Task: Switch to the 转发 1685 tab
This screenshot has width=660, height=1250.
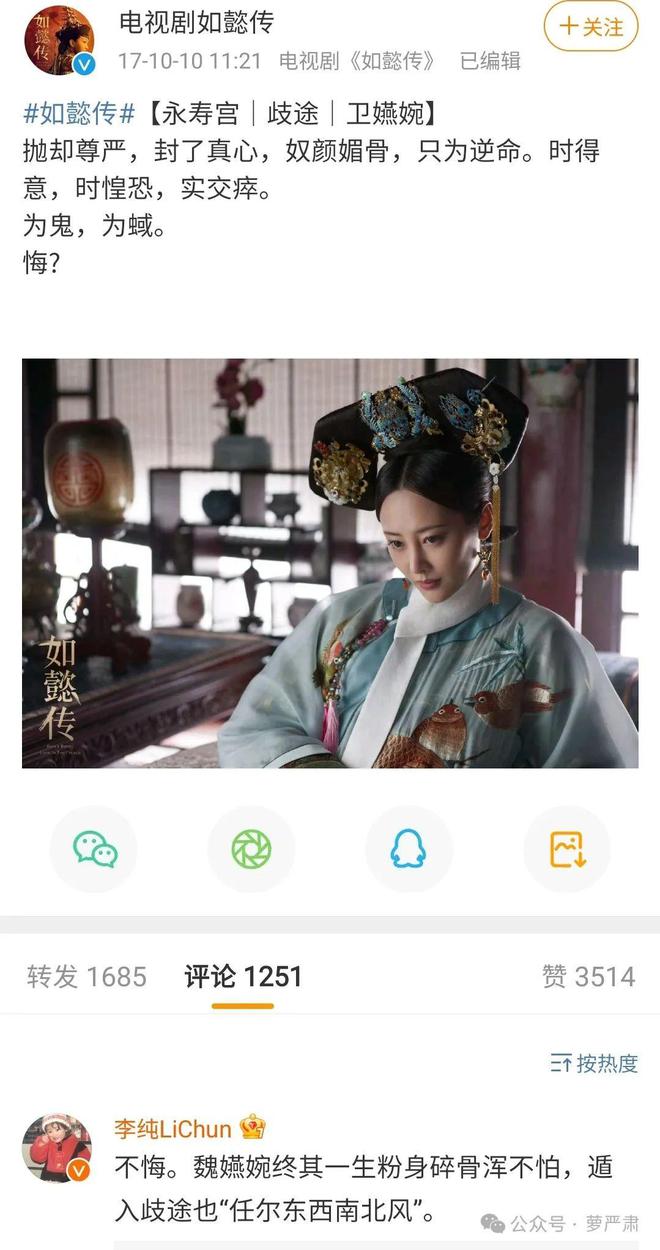Action: click(86, 977)
